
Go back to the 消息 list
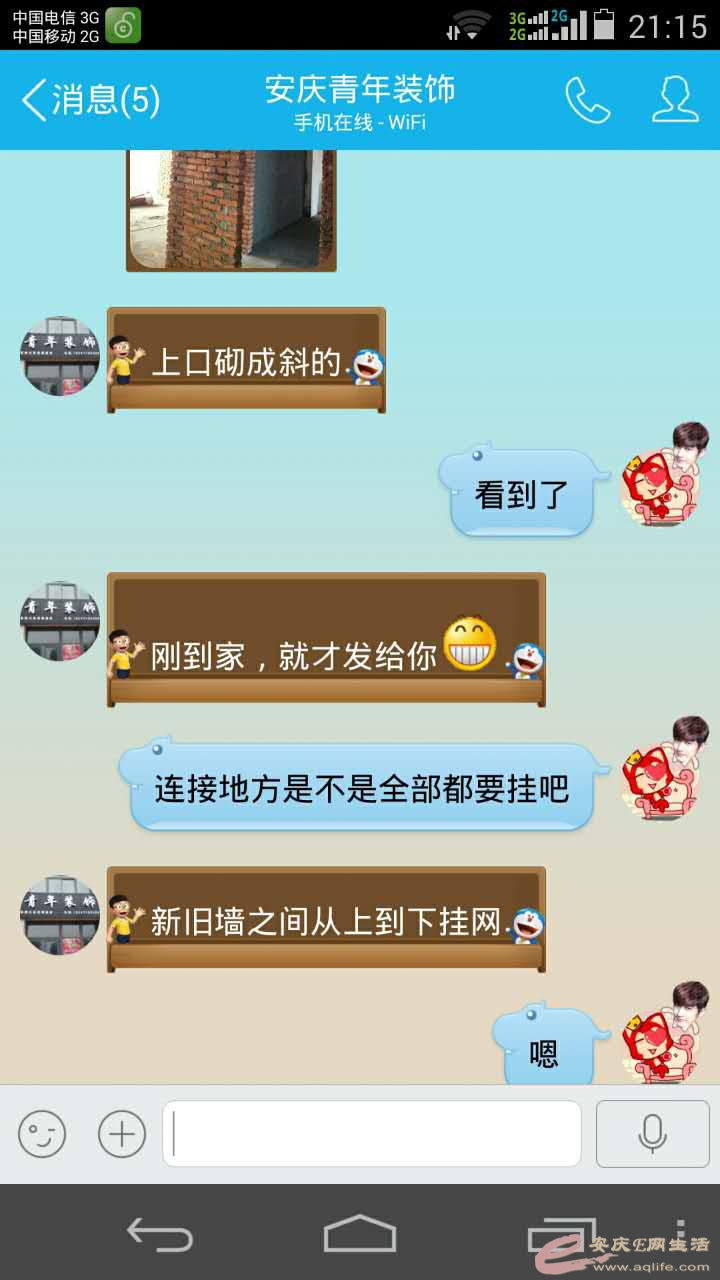click(x=90, y=100)
